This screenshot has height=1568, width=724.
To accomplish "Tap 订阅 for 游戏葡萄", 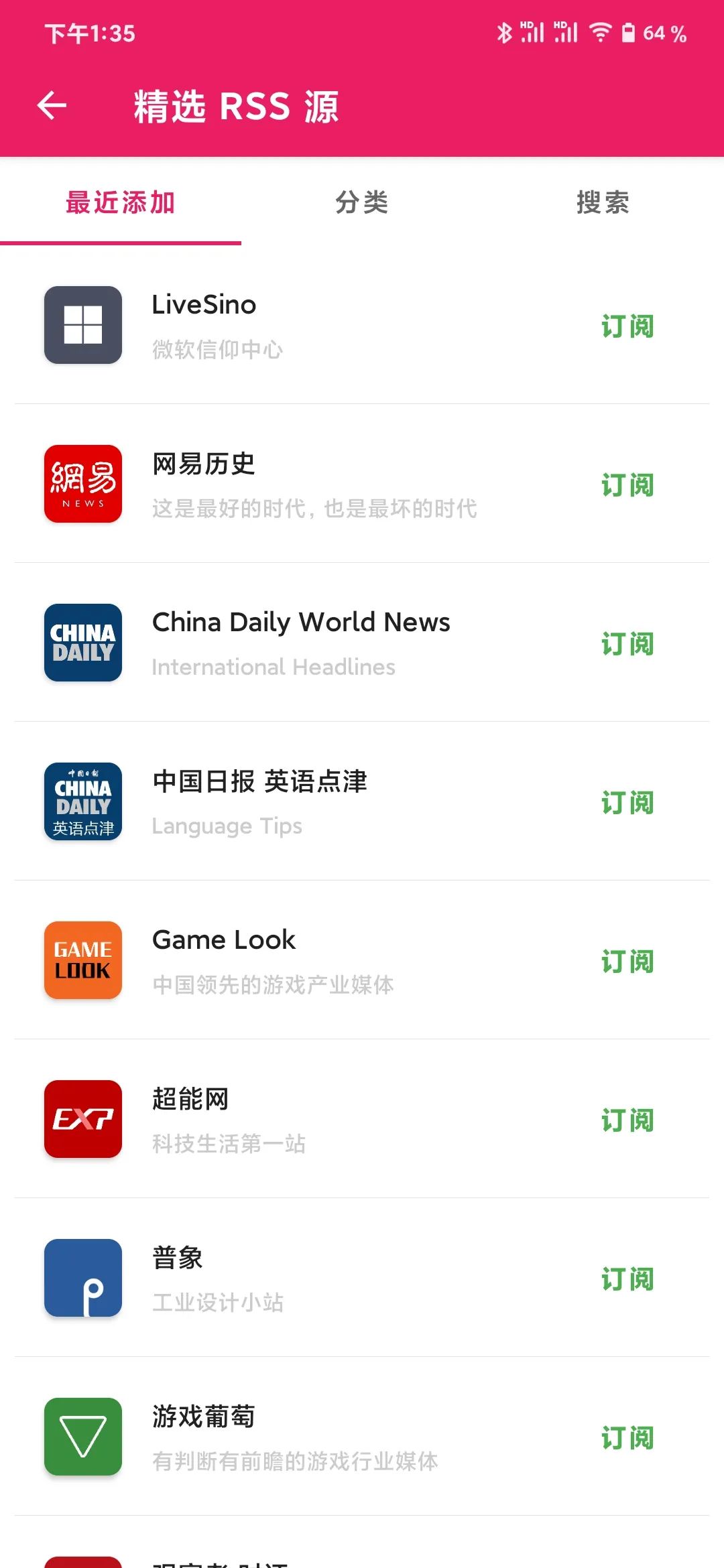I will click(627, 1438).
